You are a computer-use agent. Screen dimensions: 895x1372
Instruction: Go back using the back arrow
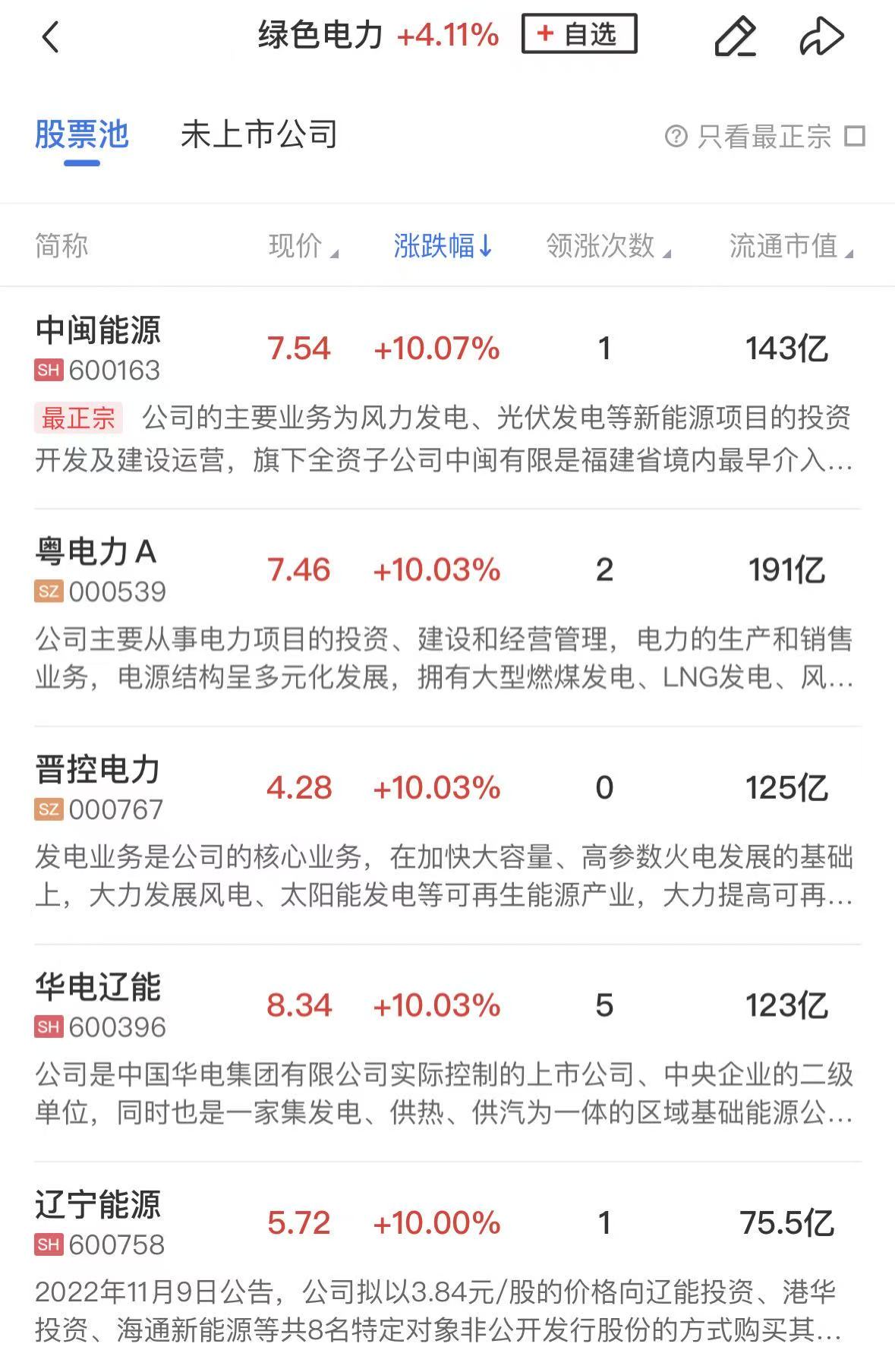[x=50, y=36]
